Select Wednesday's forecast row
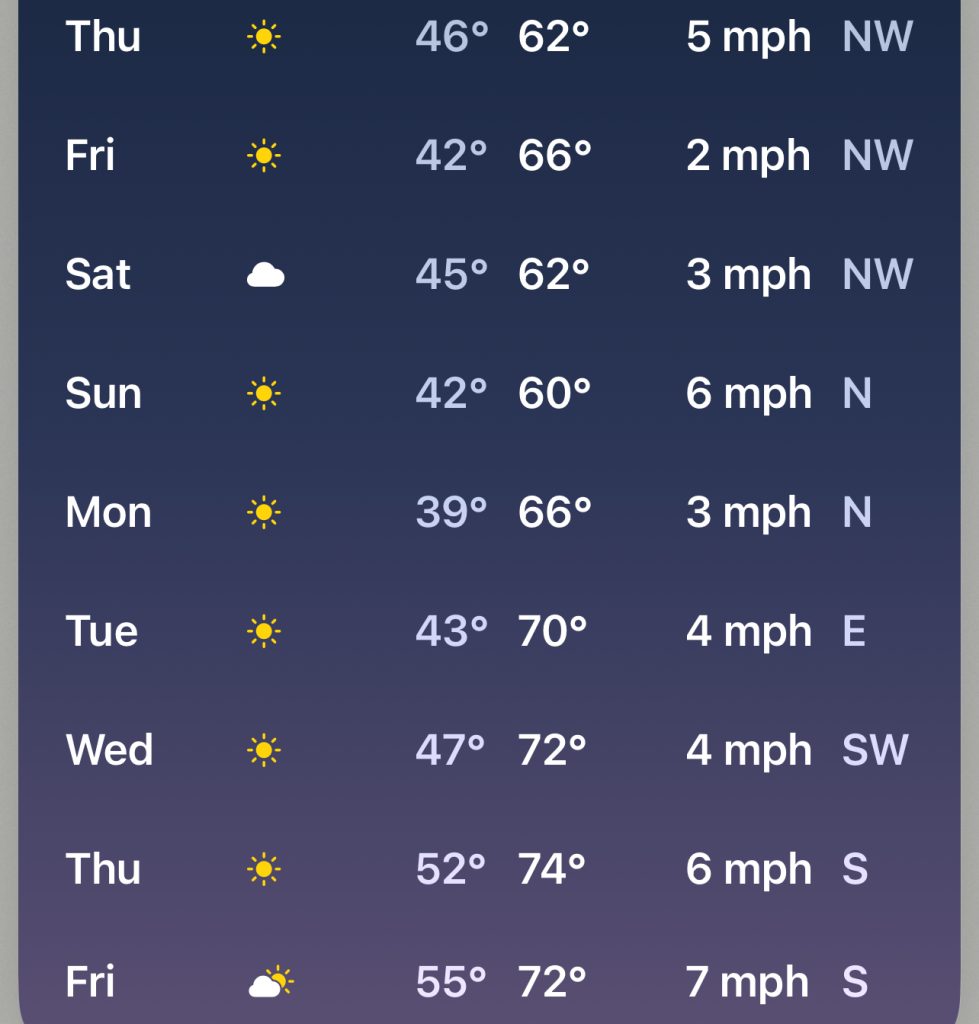Screen dimensions: 979x1024 click(489, 751)
